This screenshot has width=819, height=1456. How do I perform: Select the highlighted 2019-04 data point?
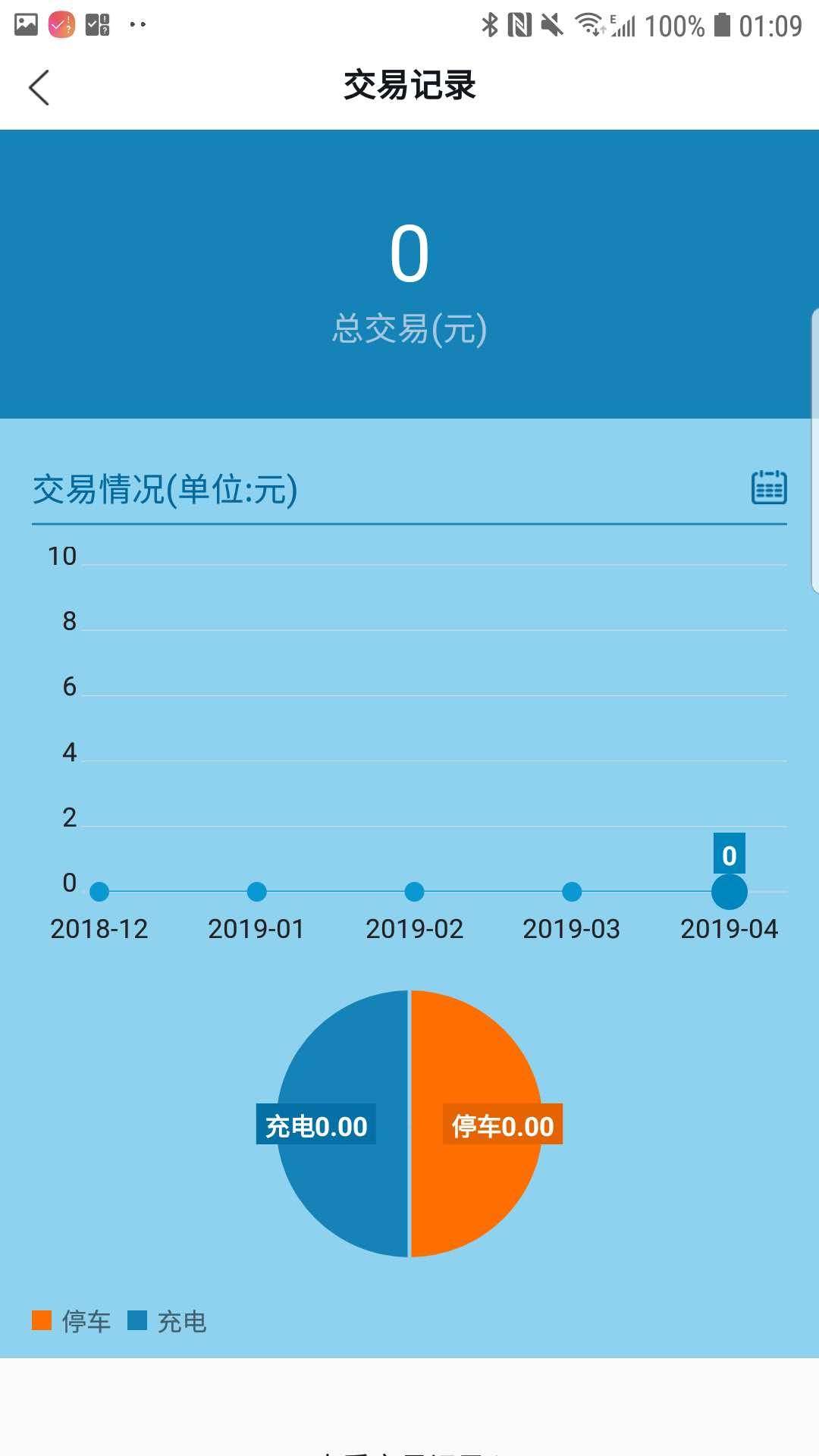tap(729, 892)
